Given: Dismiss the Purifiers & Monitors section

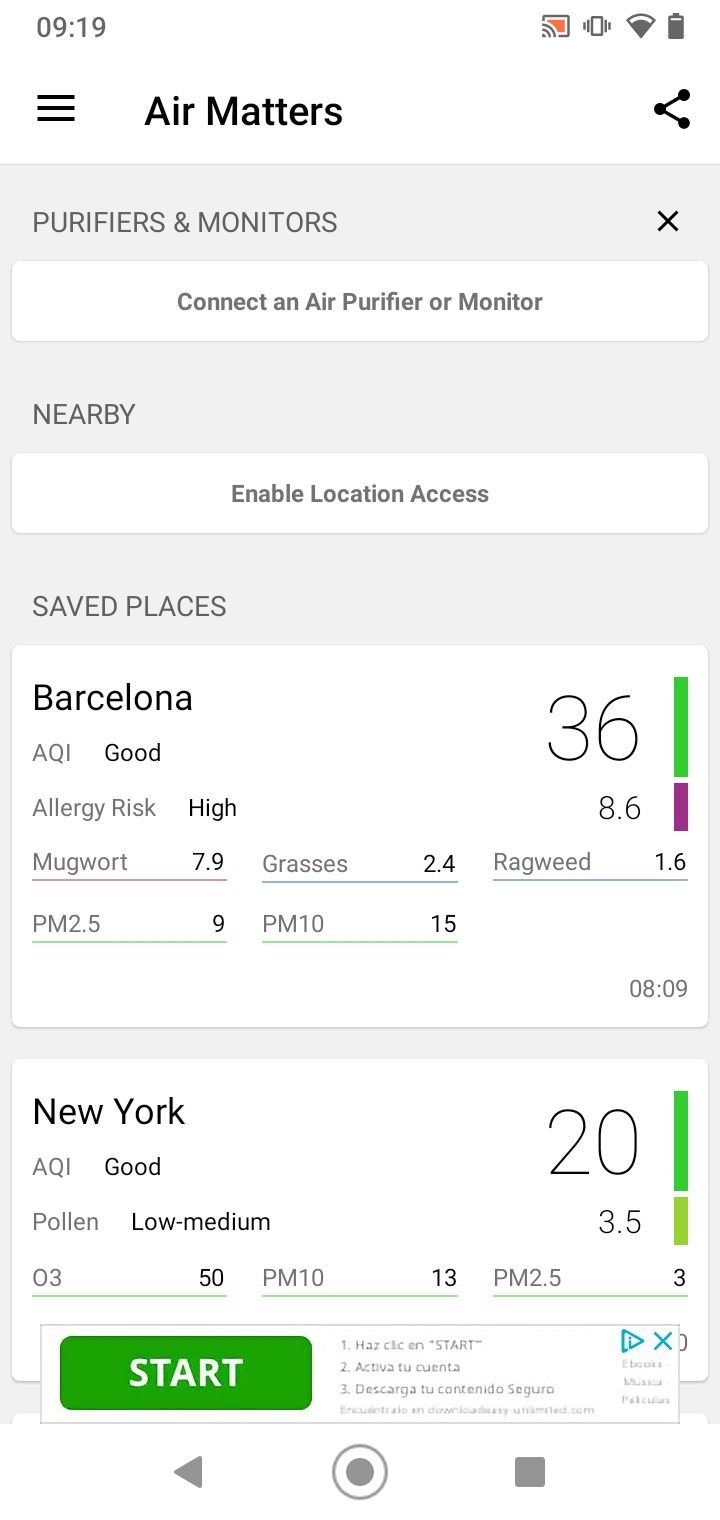Looking at the screenshot, I should pyautogui.click(x=668, y=221).
